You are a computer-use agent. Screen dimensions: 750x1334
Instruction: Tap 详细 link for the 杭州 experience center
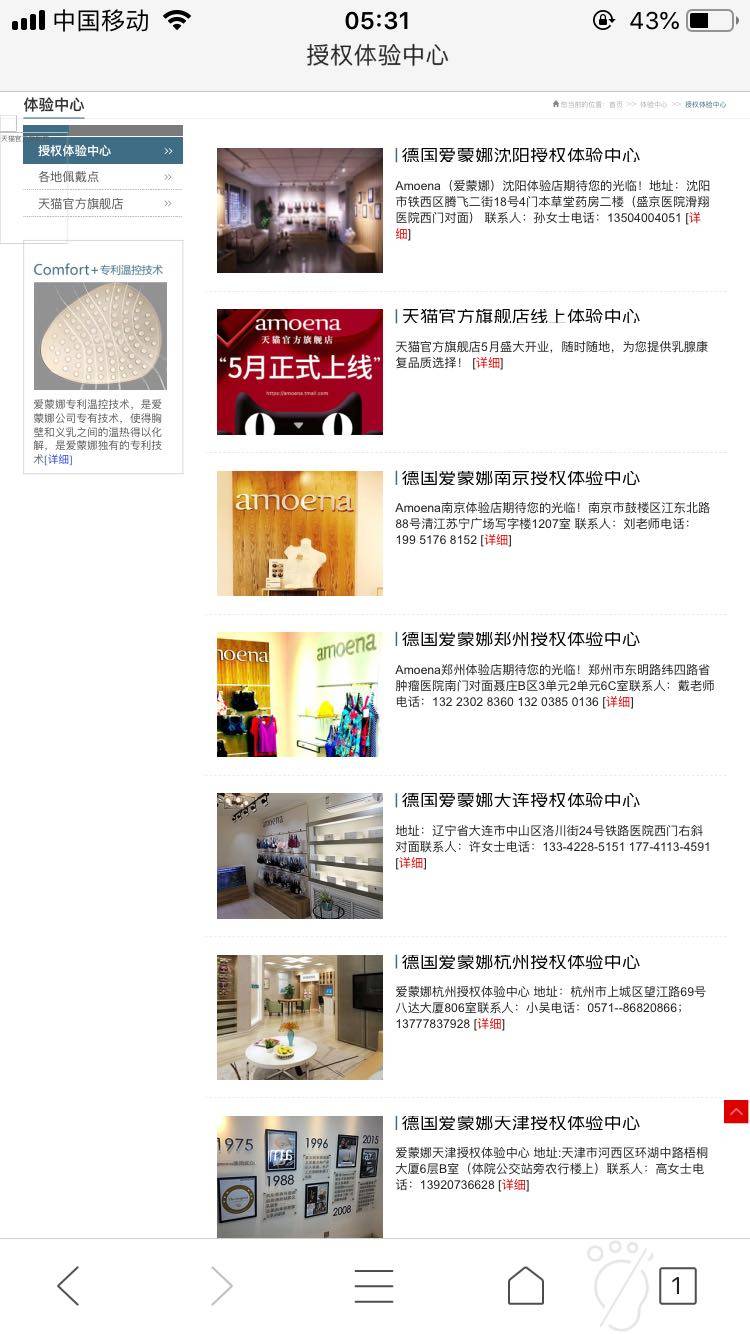pyautogui.click(x=489, y=1024)
